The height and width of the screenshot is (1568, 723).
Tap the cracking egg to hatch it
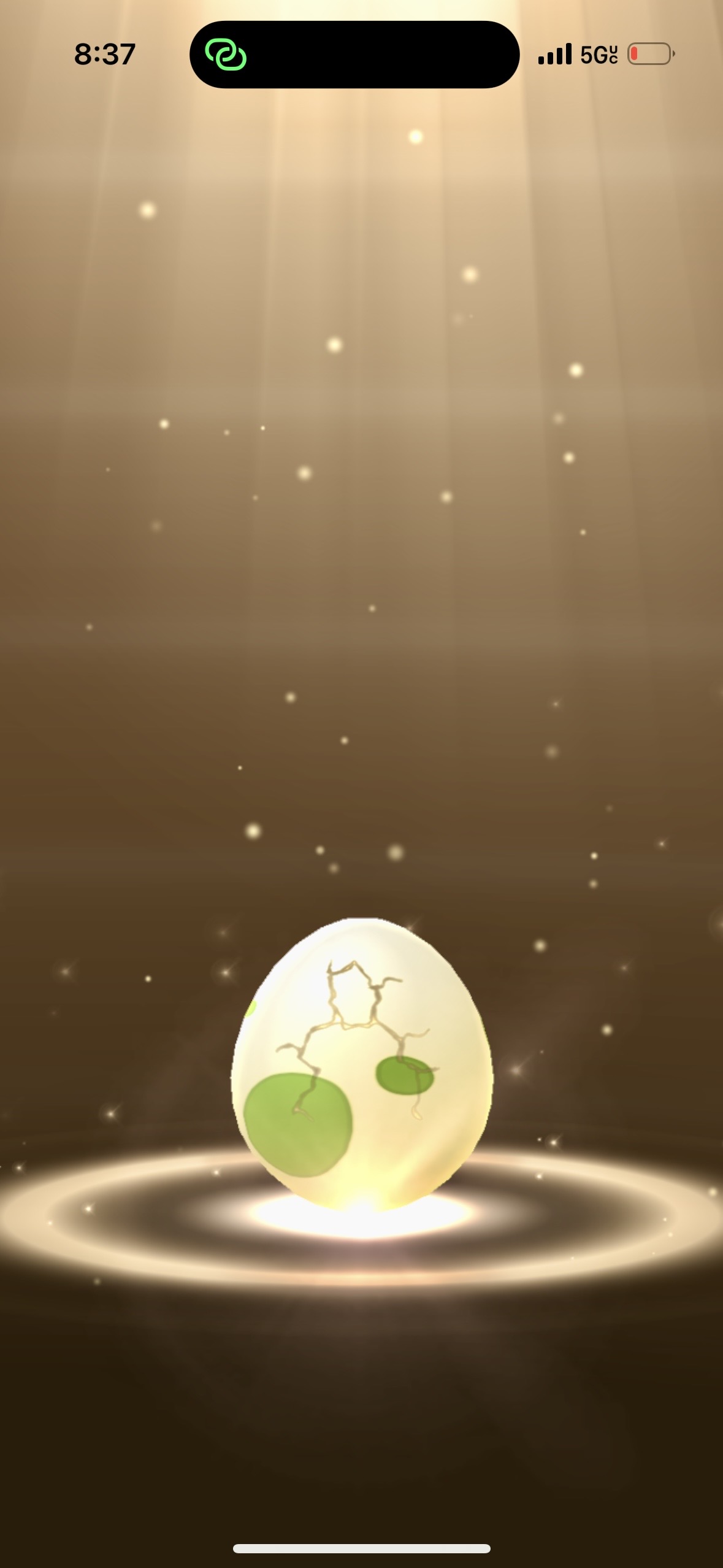(362, 1064)
